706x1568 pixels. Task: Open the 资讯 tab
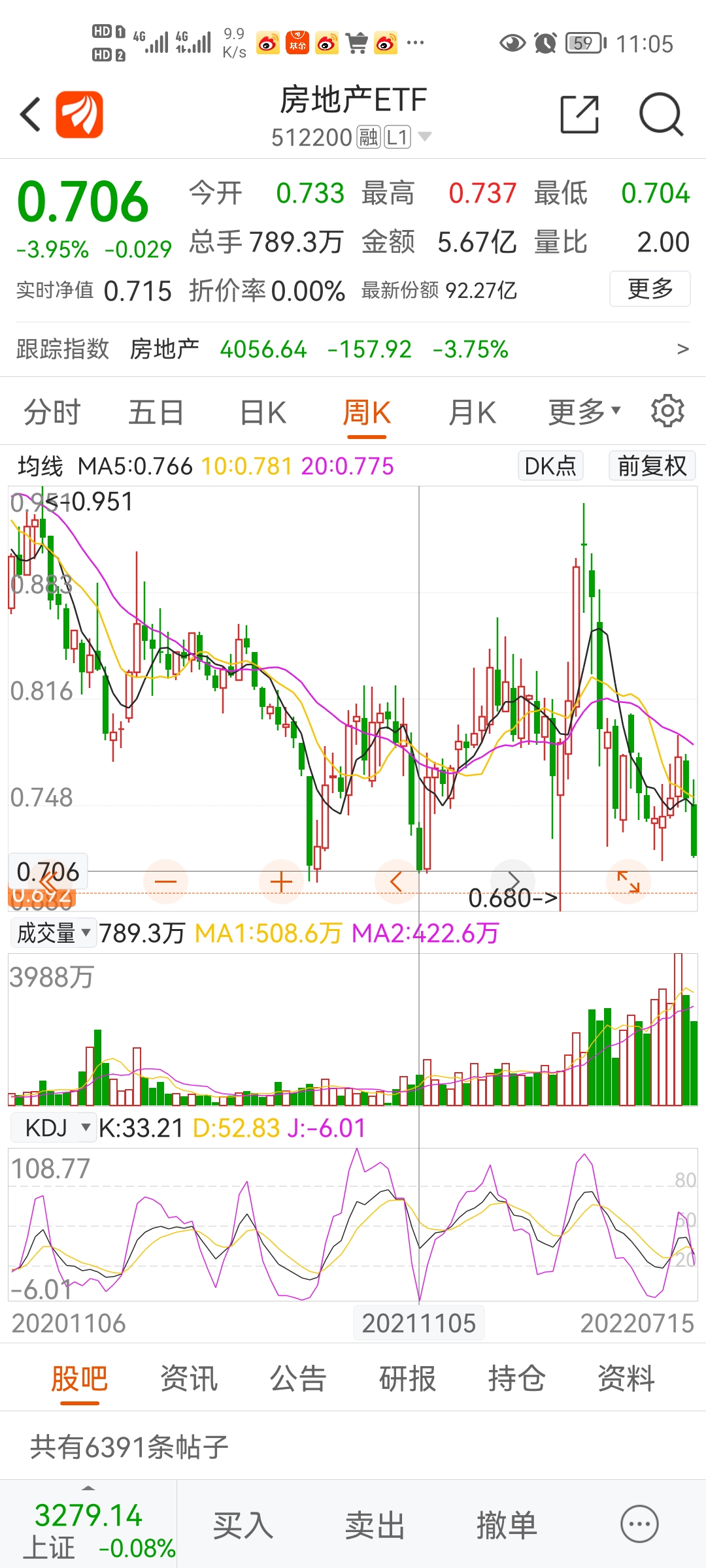point(189,1379)
